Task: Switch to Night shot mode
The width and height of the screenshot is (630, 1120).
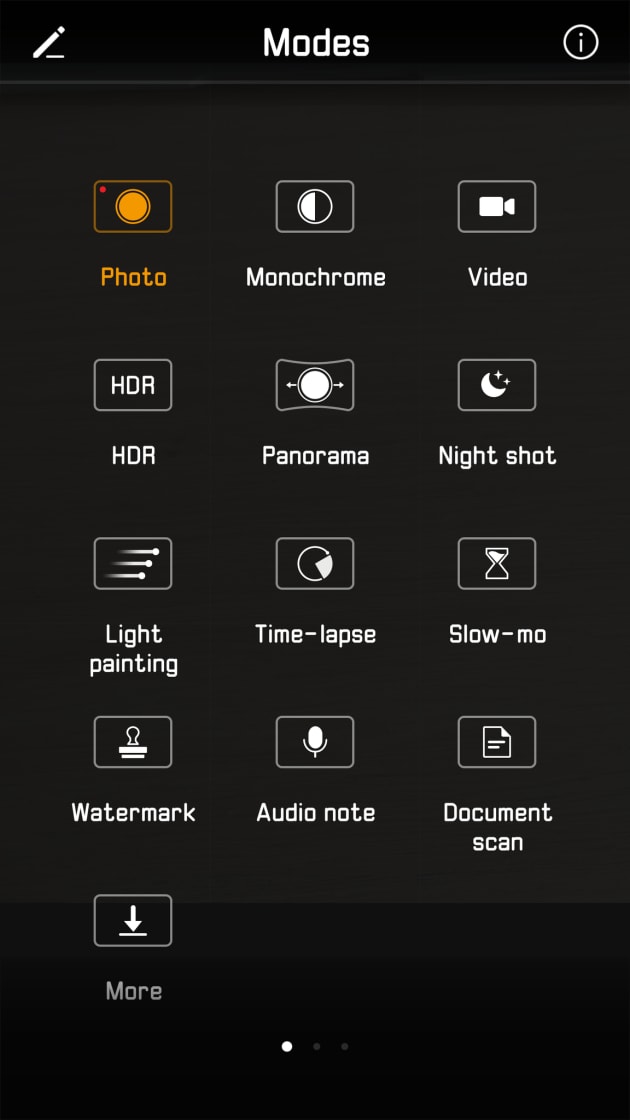Action: coord(497,385)
